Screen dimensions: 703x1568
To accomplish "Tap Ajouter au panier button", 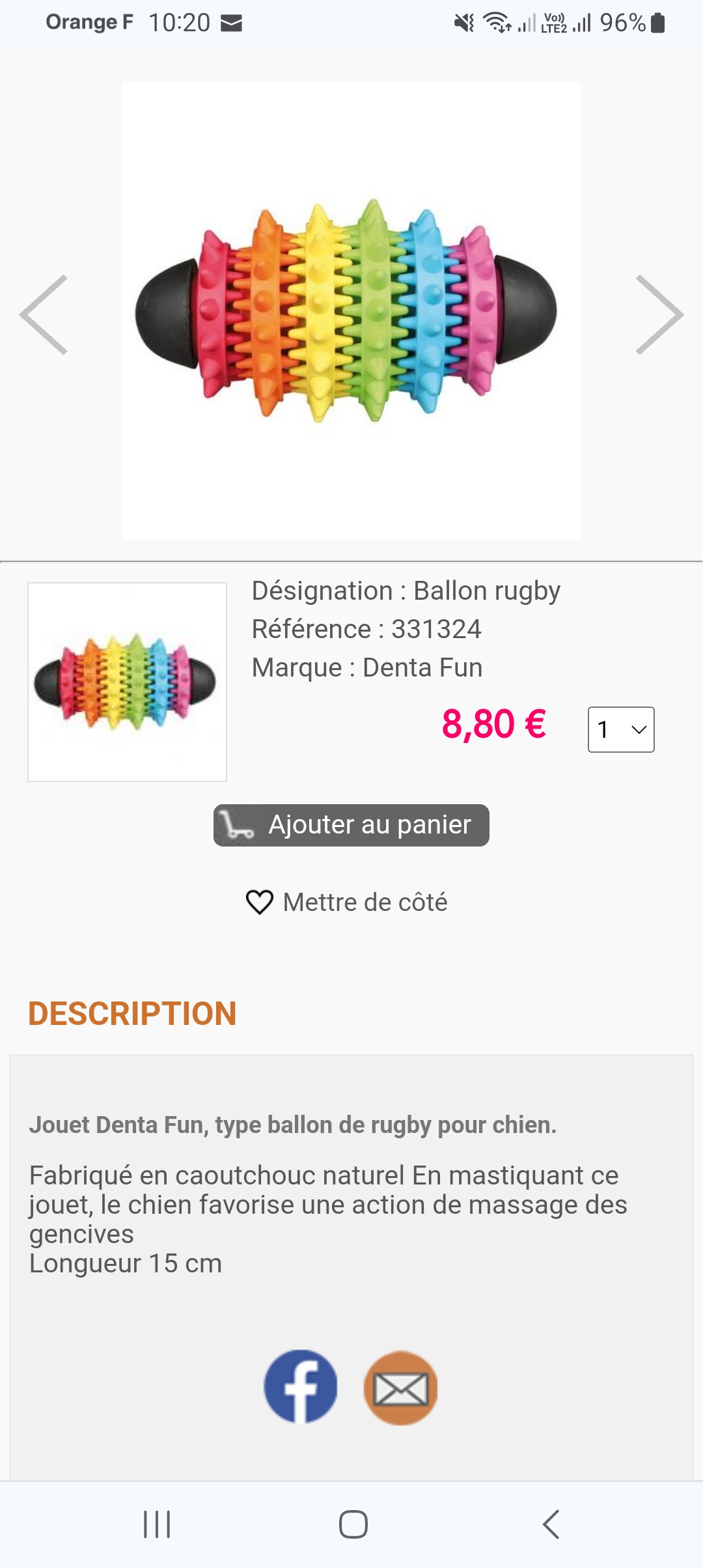I will pos(351,825).
